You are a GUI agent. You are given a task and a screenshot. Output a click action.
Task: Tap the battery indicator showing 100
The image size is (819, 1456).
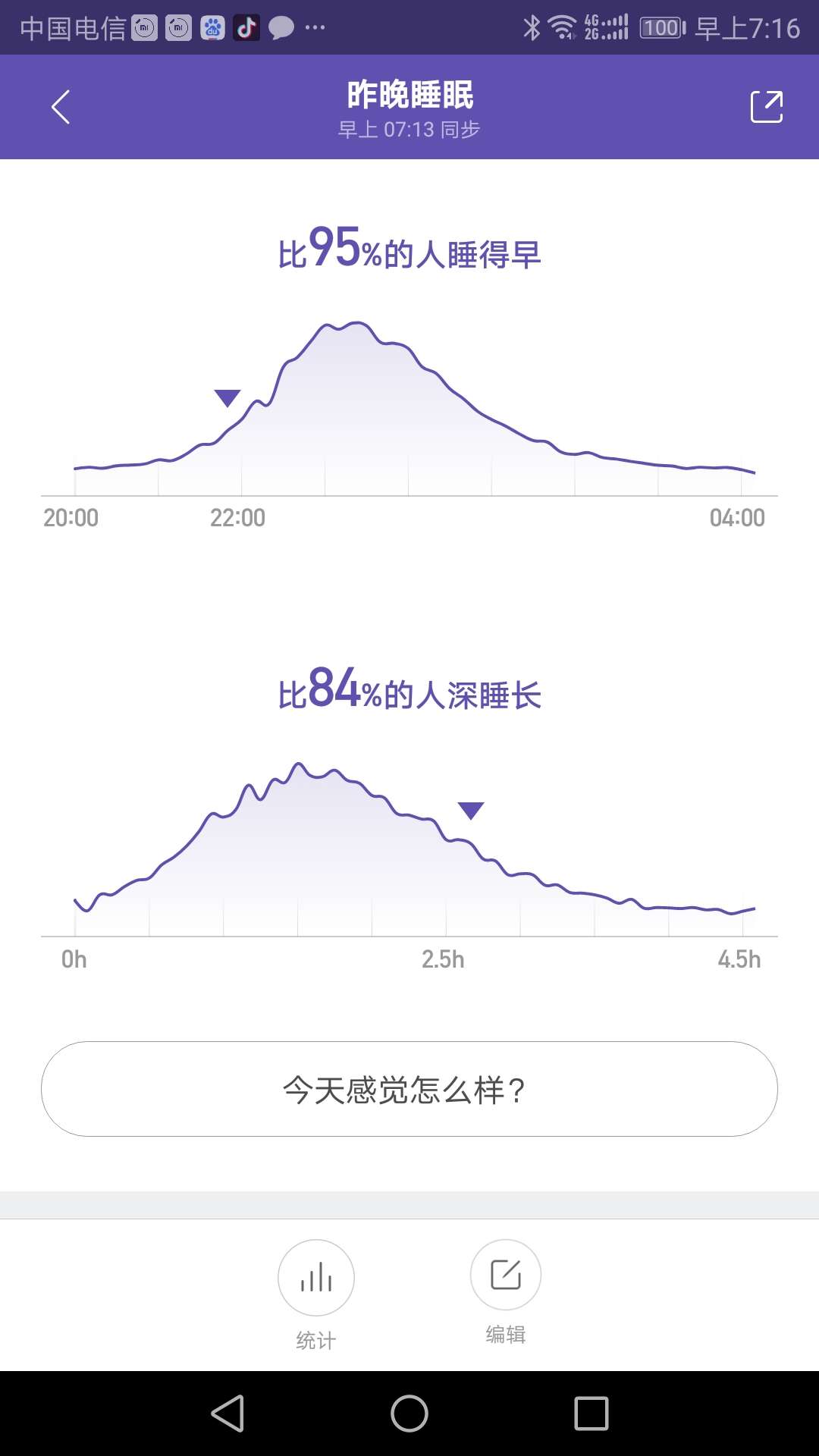point(661,27)
